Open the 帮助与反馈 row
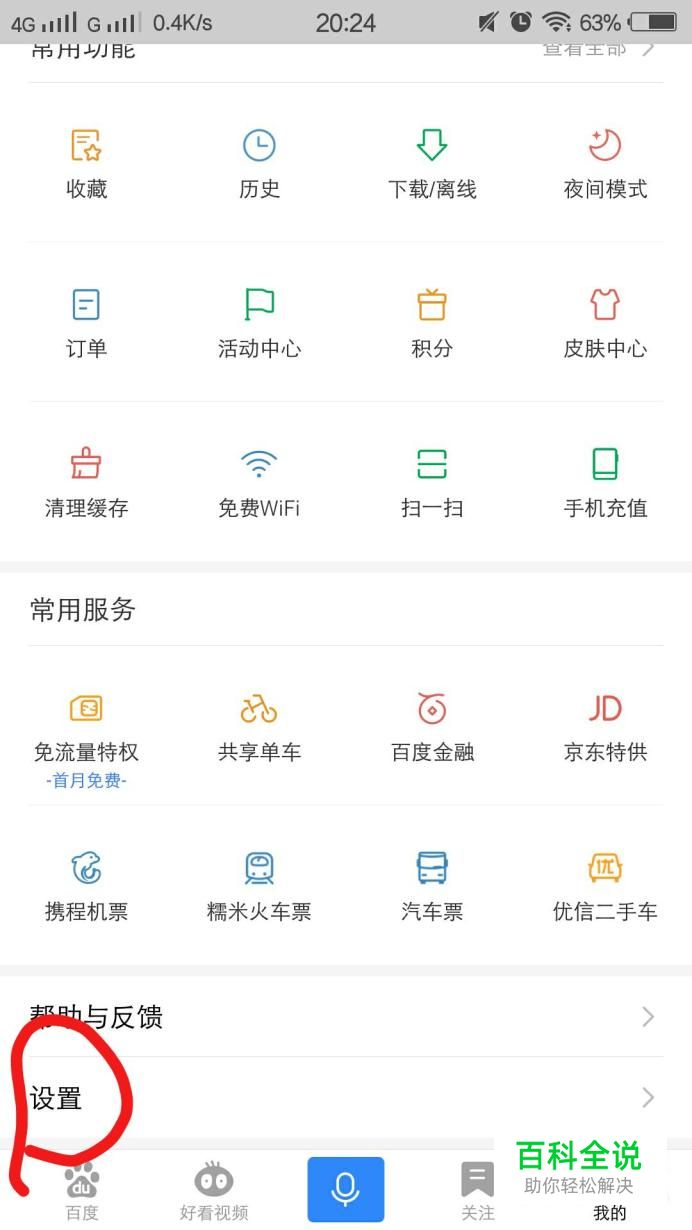Viewport: 692px width, 1230px height. pyautogui.click(x=346, y=1017)
